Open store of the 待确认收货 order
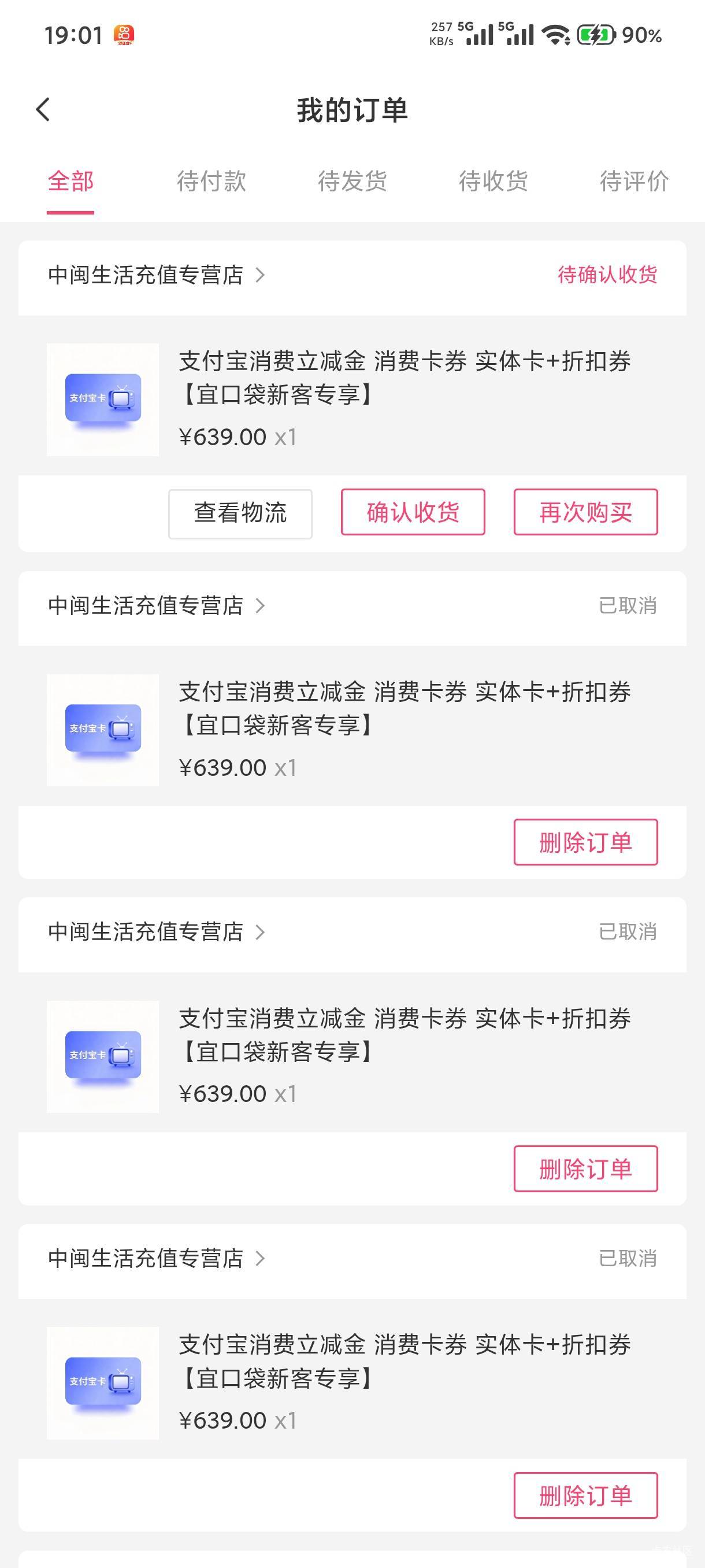Screen dimensions: 705x1568 click(x=155, y=275)
